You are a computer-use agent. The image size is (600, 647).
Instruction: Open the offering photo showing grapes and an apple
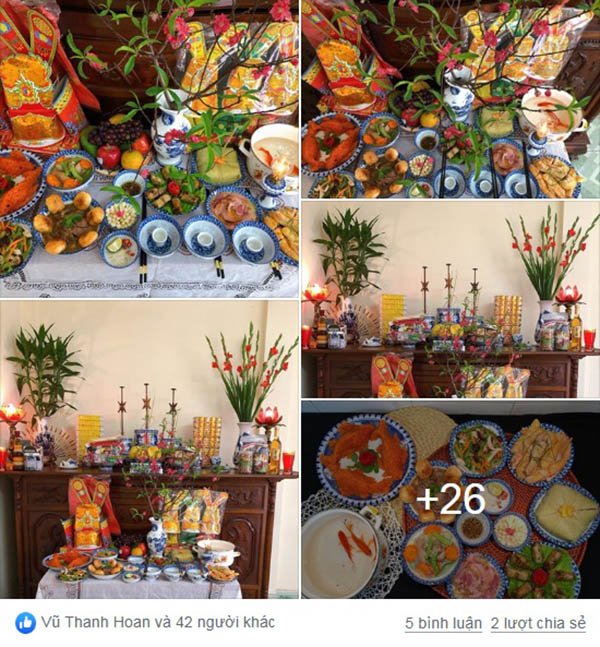pos(149,149)
